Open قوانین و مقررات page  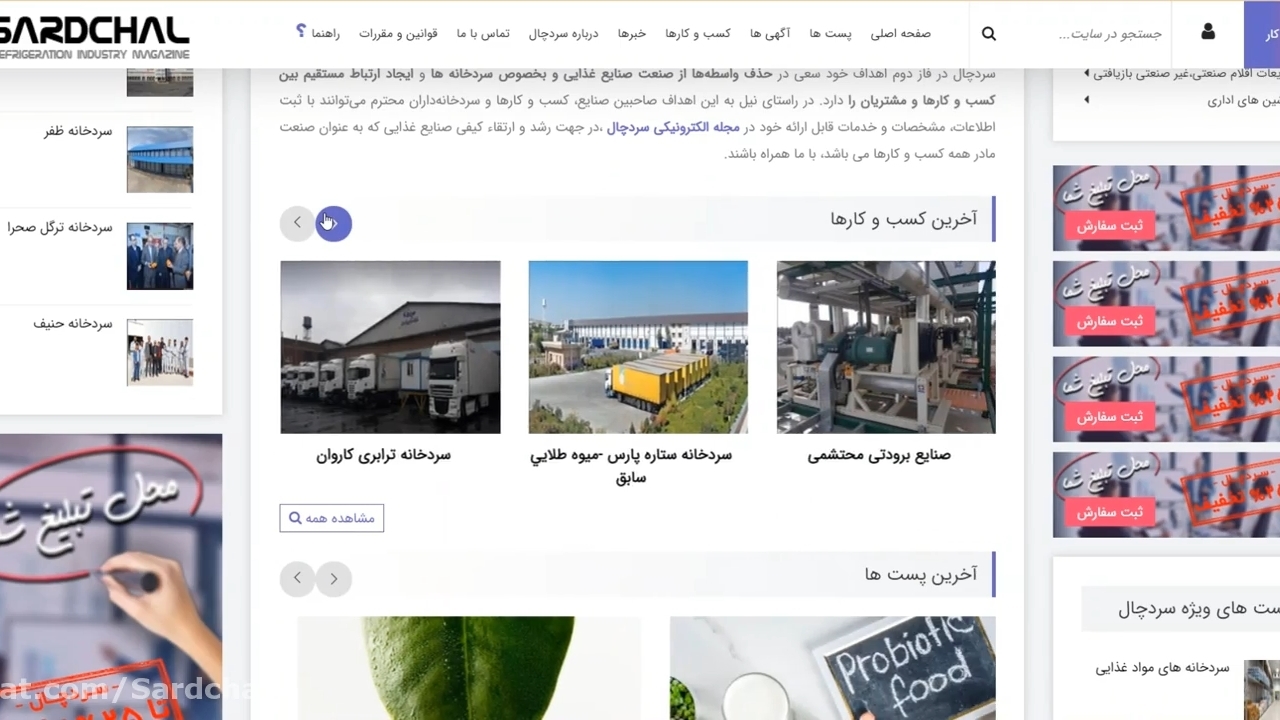point(398,34)
